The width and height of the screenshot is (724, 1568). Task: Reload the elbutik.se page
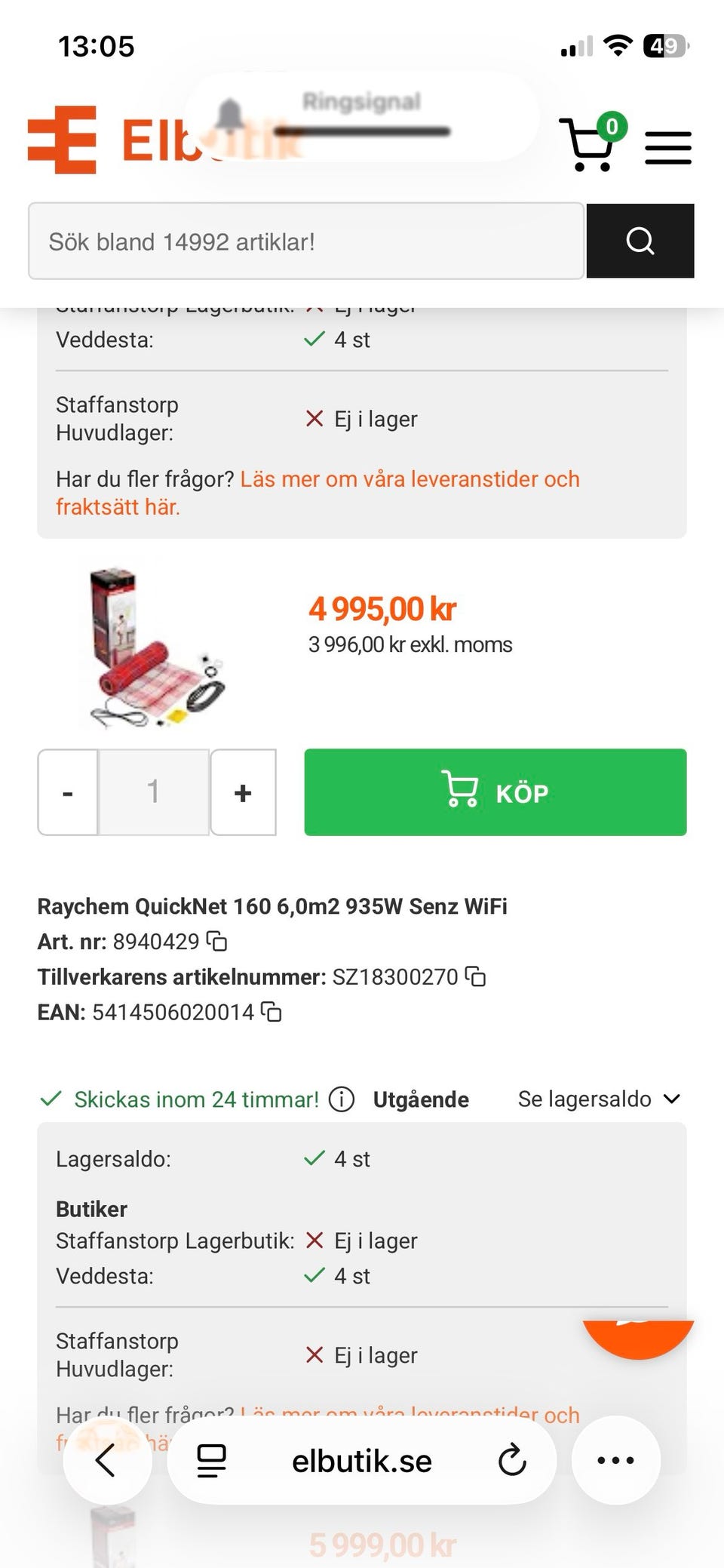(512, 1461)
